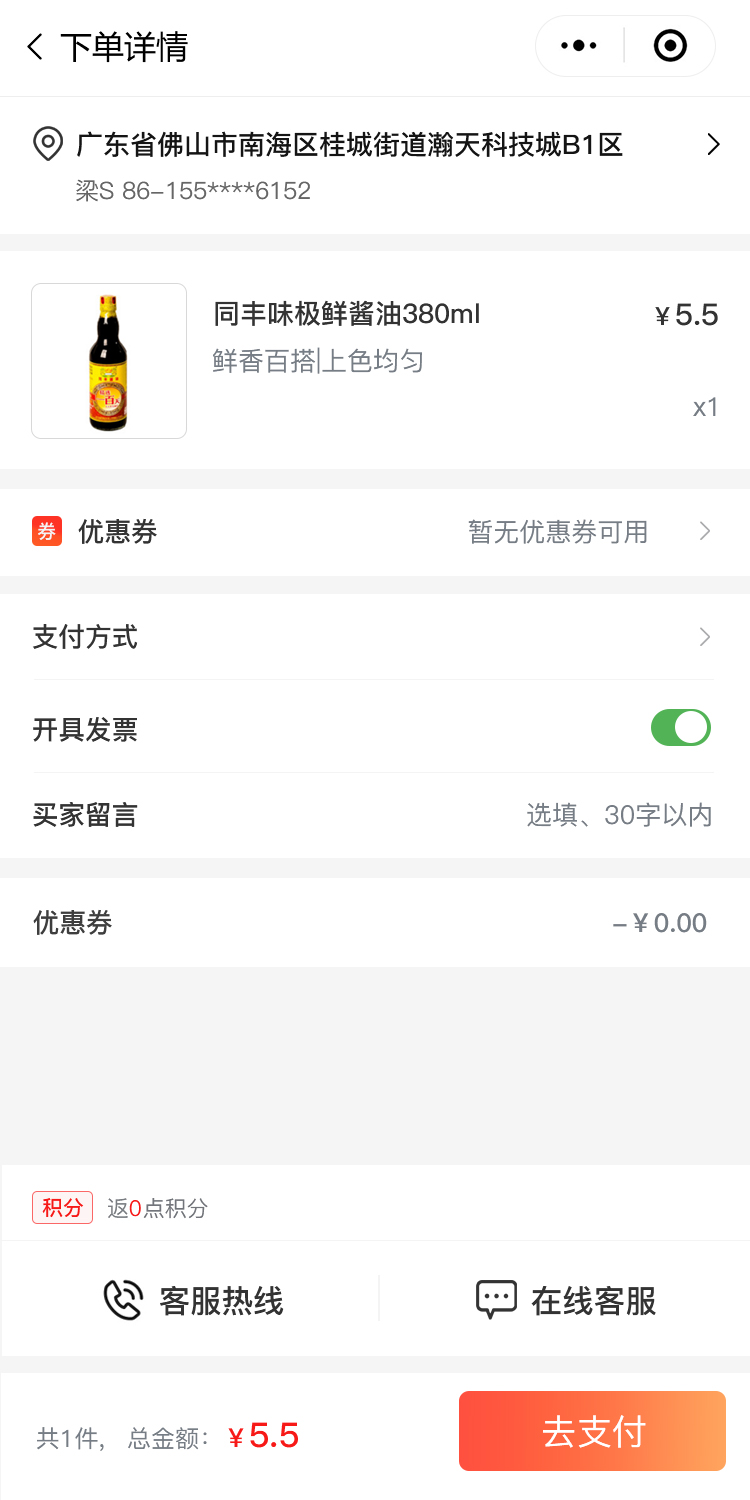
Task: Close the mini program with the circle icon
Action: pyautogui.click(x=670, y=46)
